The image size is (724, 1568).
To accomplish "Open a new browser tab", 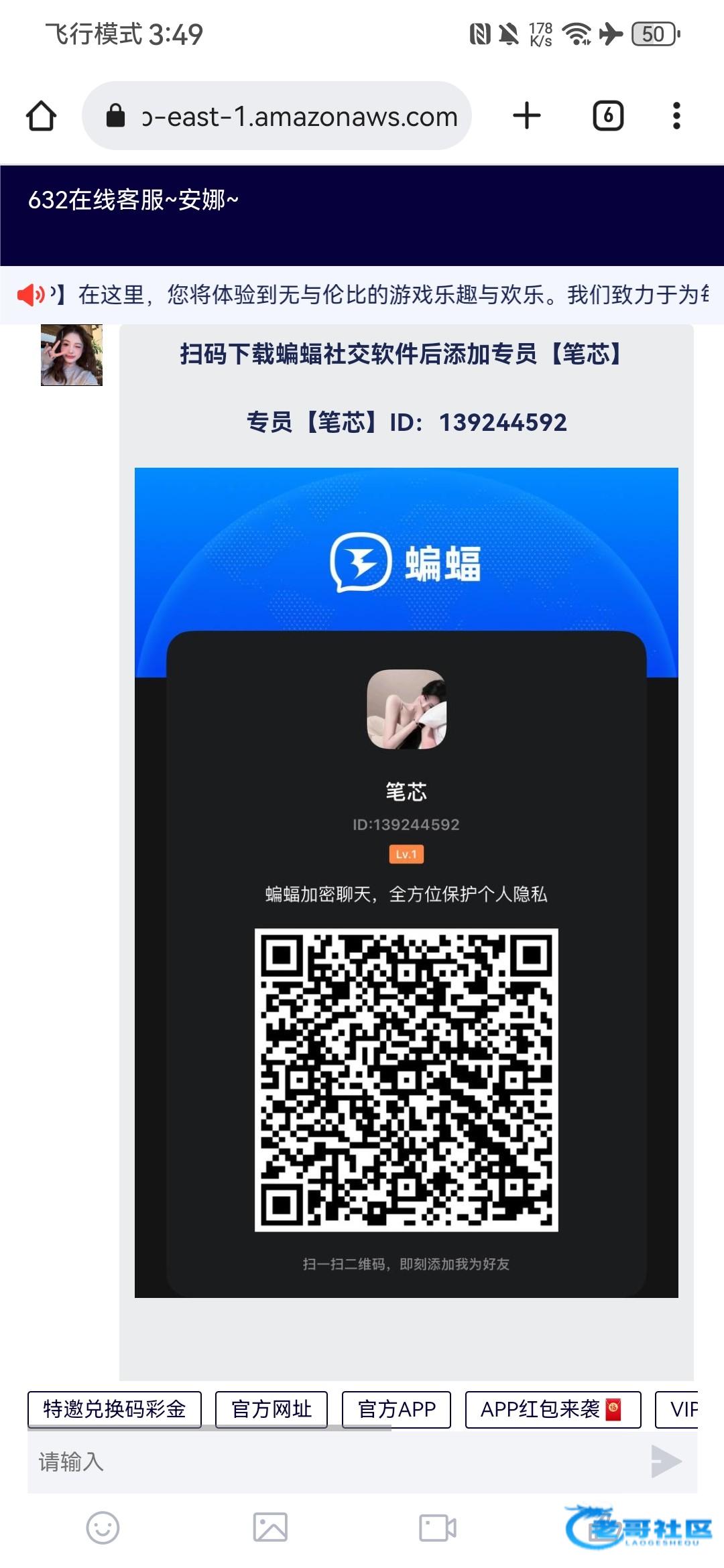I will (x=527, y=116).
